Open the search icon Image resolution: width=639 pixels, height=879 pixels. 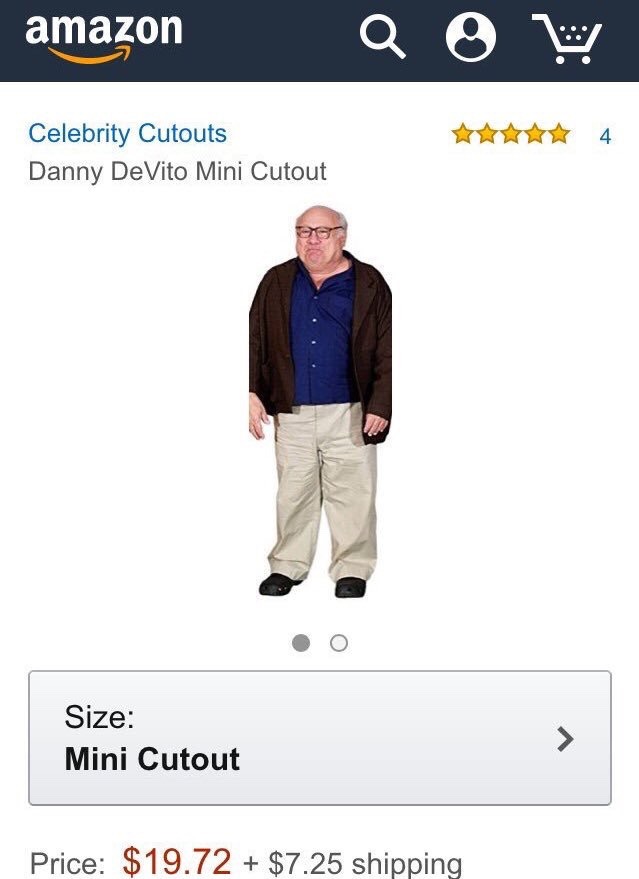click(383, 39)
